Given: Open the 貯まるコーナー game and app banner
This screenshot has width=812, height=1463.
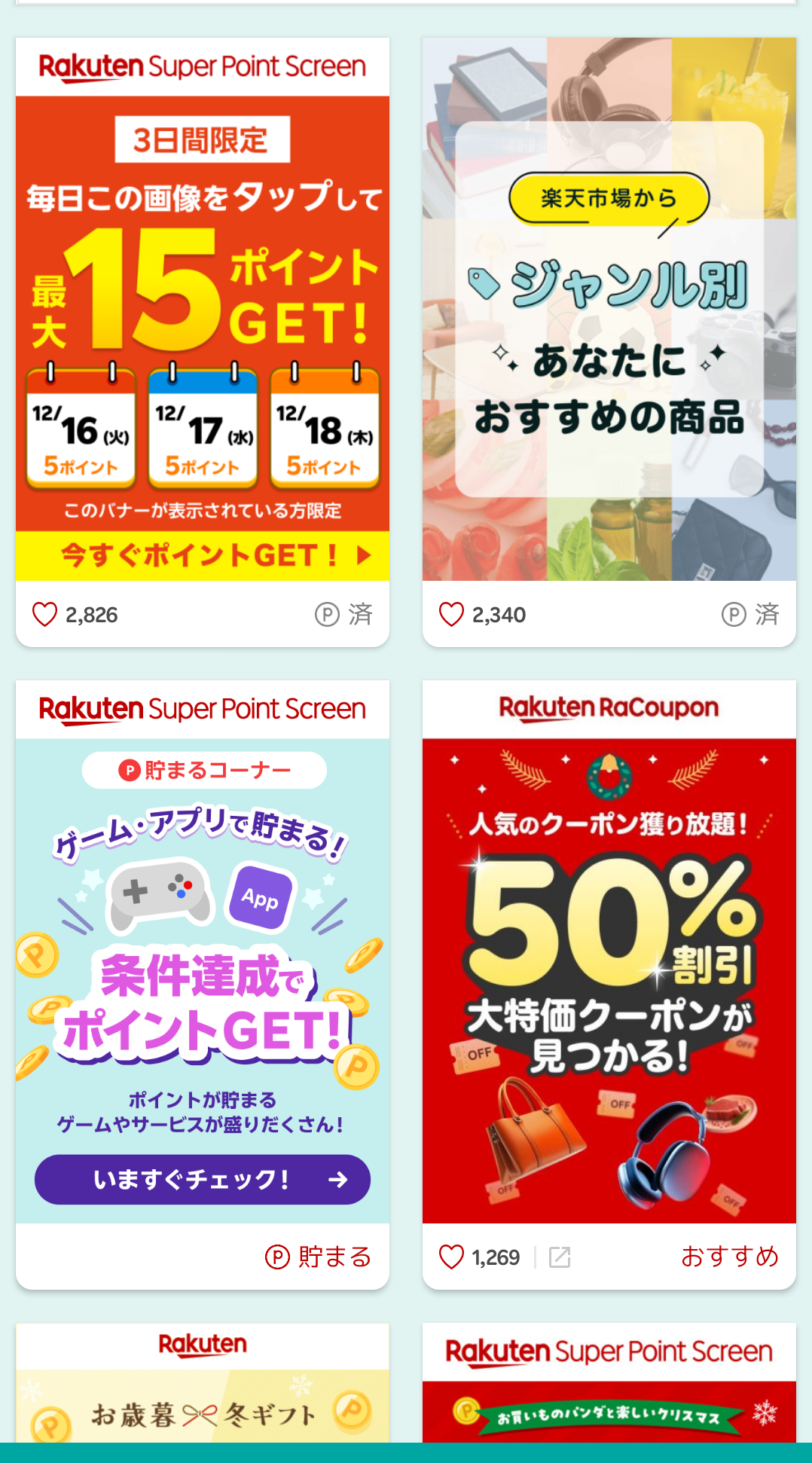Looking at the screenshot, I should click(x=202, y=979).
